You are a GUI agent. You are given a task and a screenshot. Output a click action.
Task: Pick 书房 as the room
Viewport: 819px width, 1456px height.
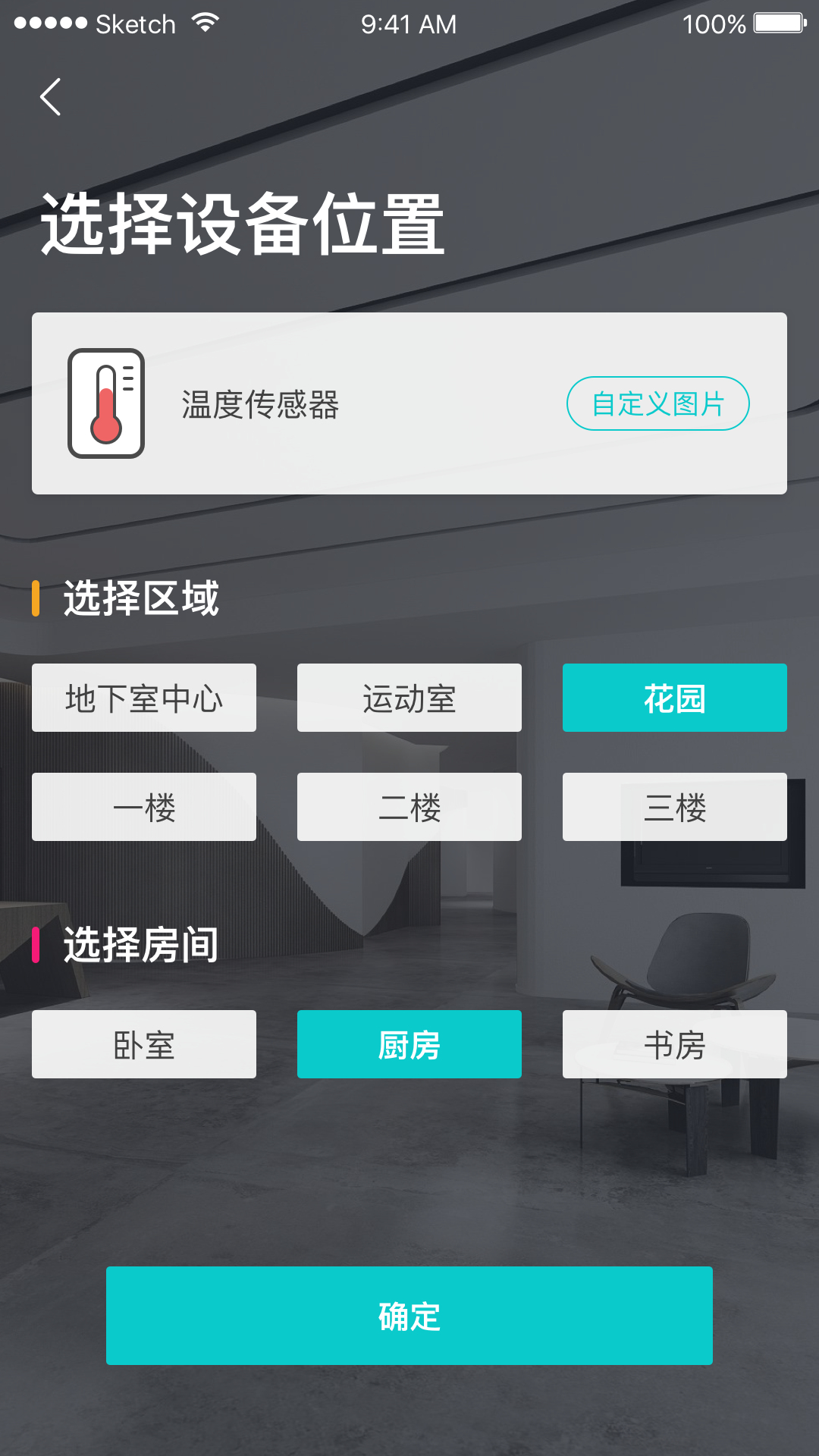pyautogui.click(x=674, y=1044)
